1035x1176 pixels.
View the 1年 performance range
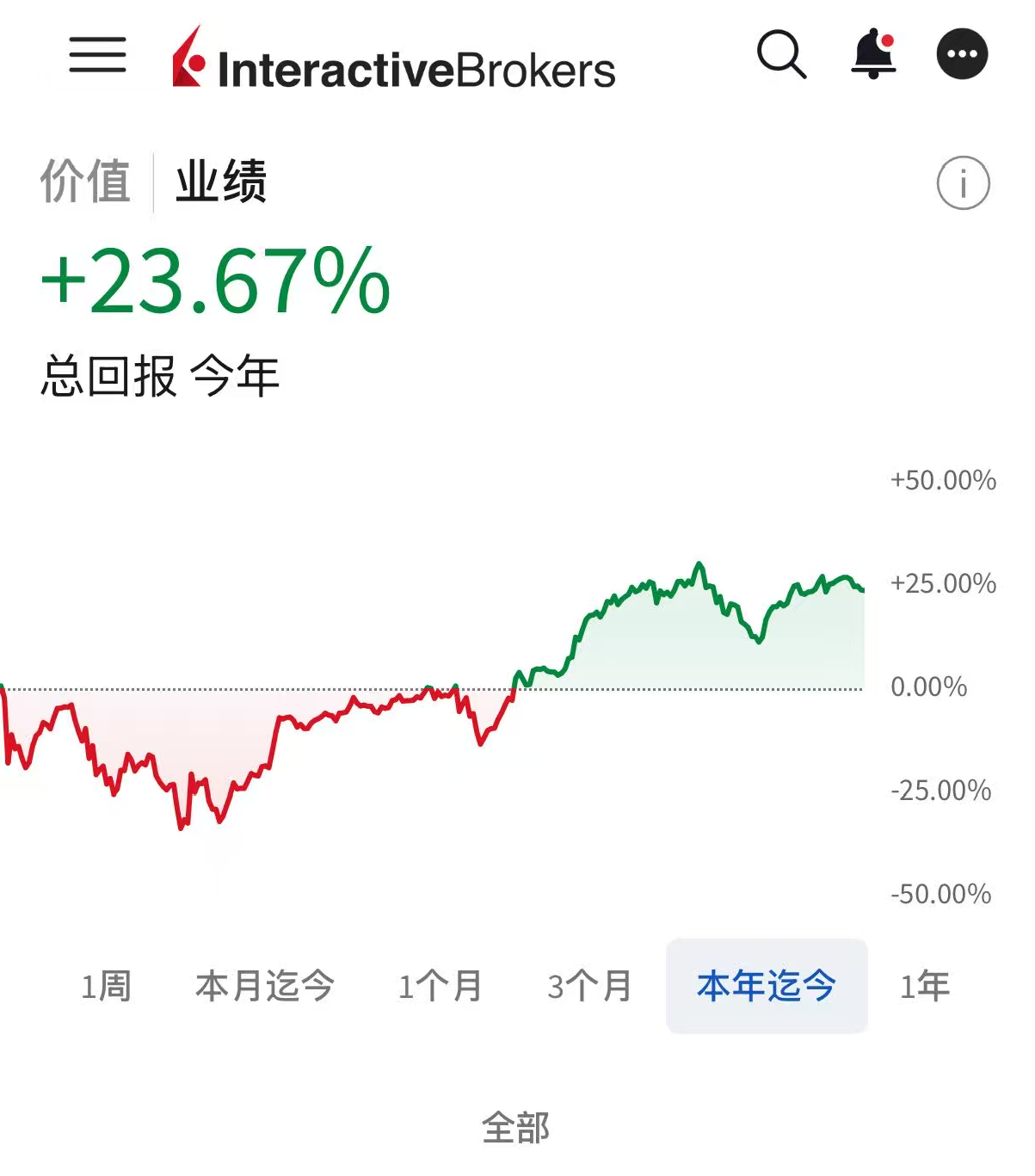click(925, 986)
